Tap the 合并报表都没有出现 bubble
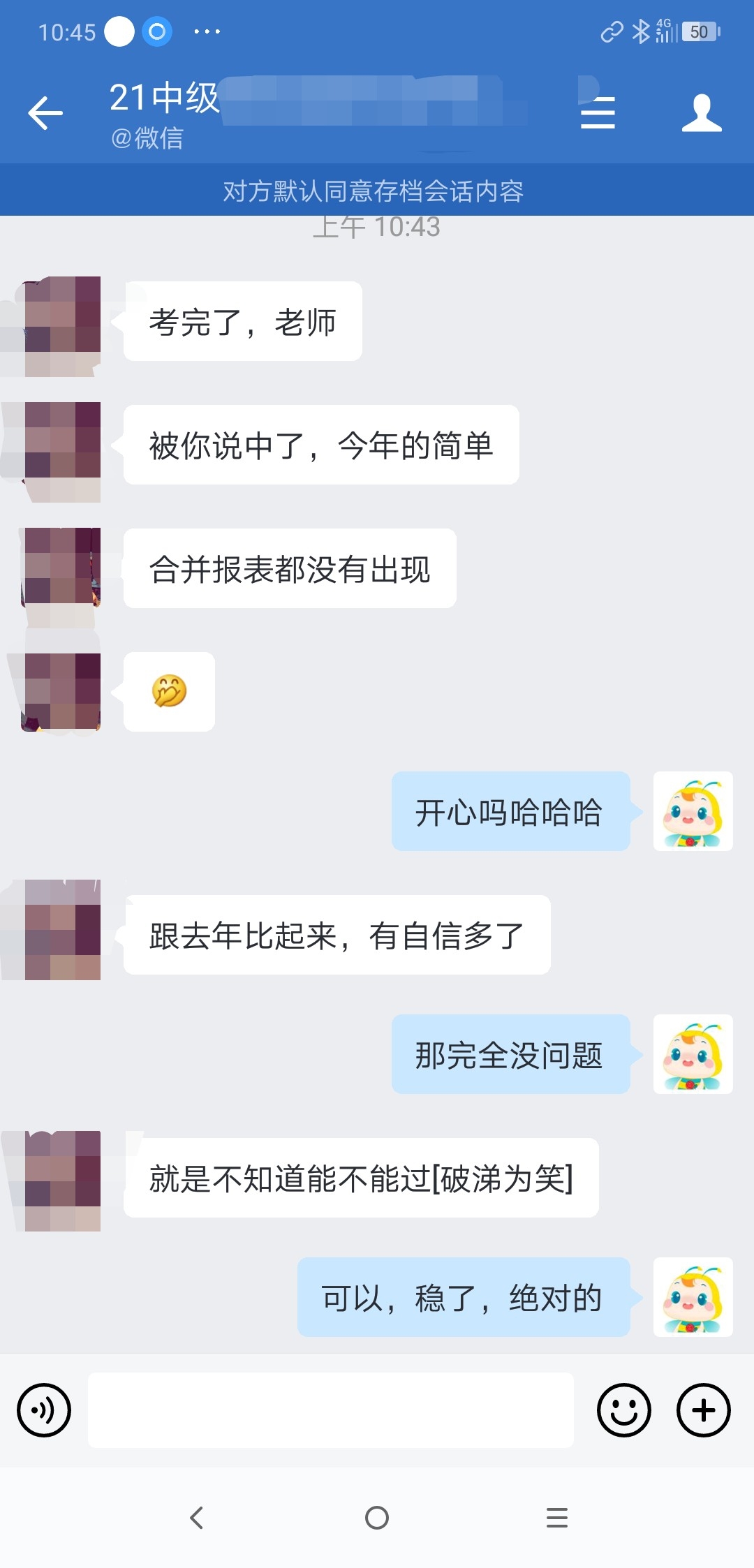Image resolution: width=754 pixels, height=1568 pixels. 290,569
